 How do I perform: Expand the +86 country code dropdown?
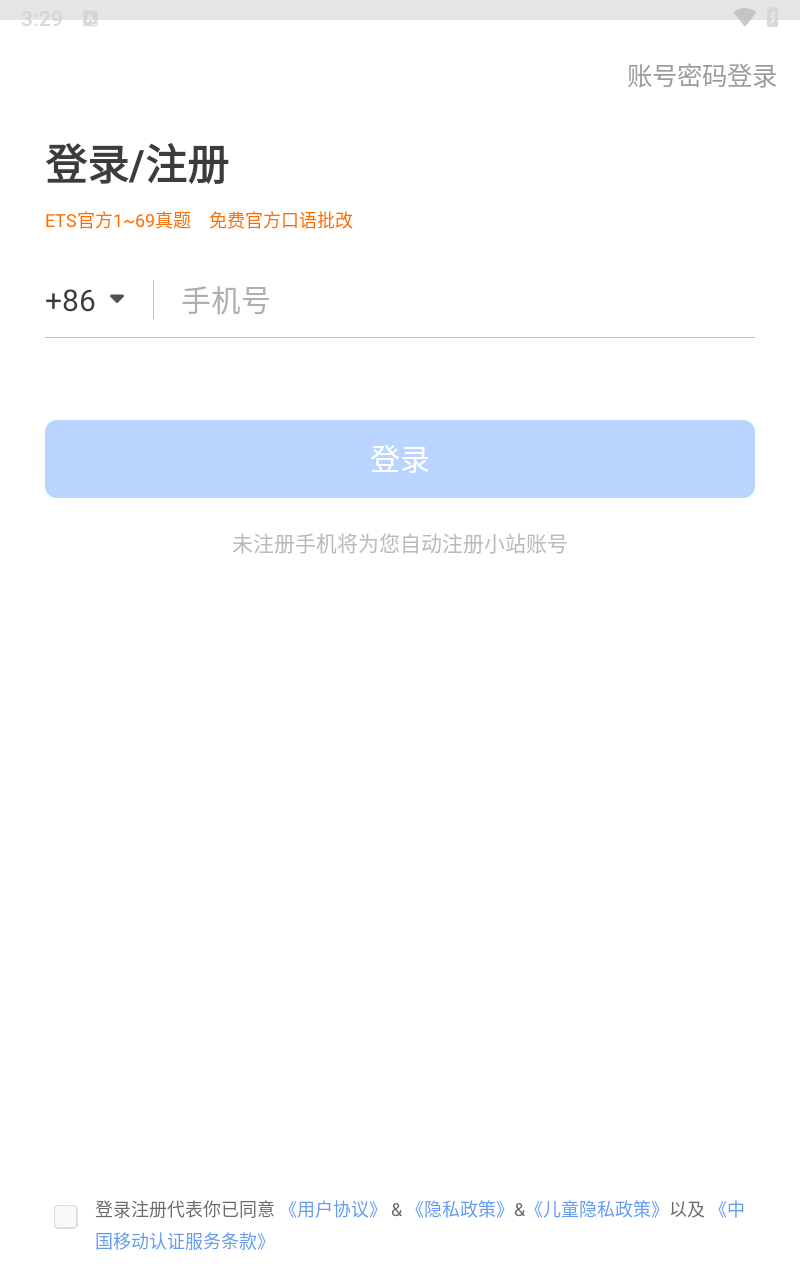click(x=86, y=299)
